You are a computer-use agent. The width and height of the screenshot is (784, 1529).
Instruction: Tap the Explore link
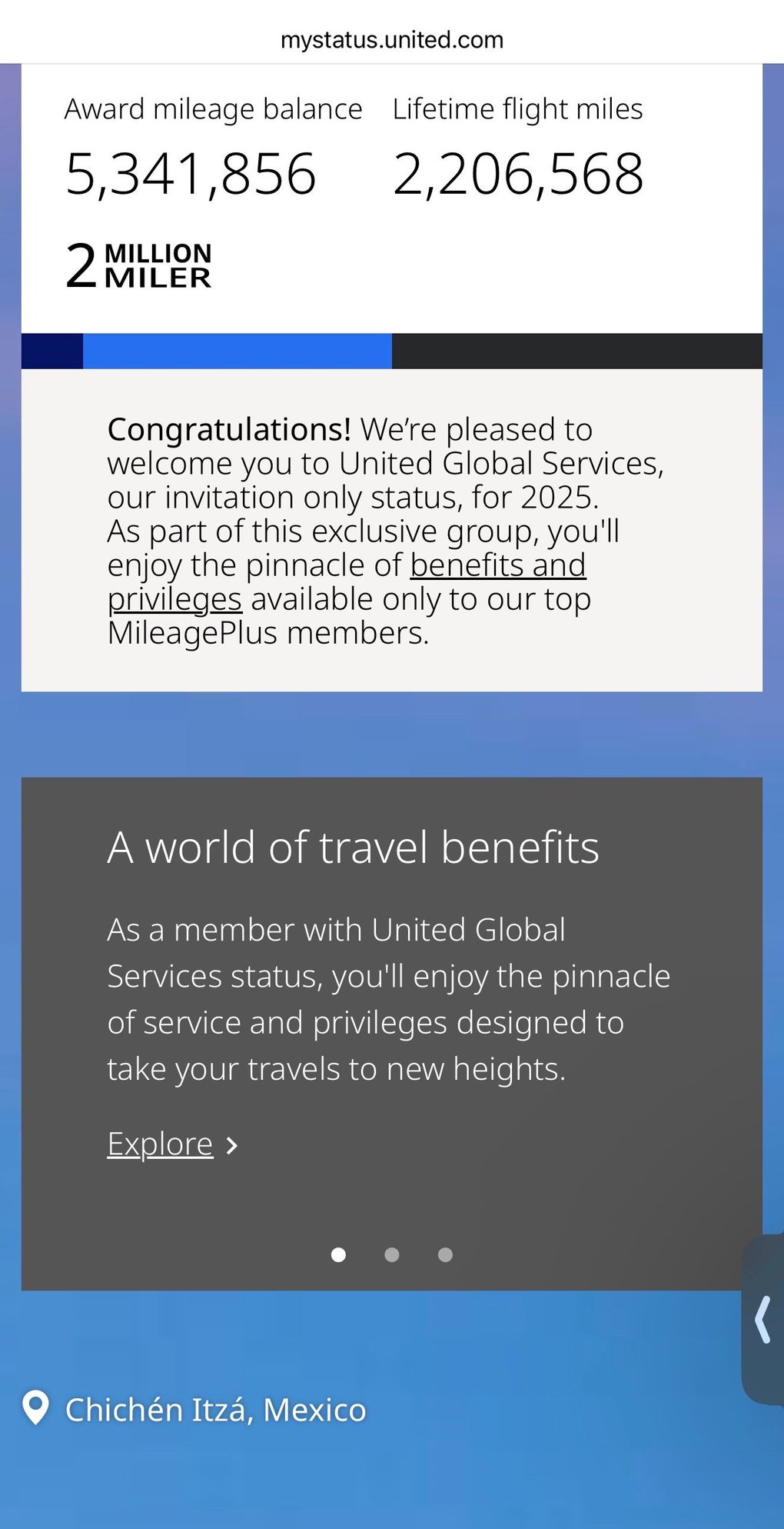point(161,1144)
